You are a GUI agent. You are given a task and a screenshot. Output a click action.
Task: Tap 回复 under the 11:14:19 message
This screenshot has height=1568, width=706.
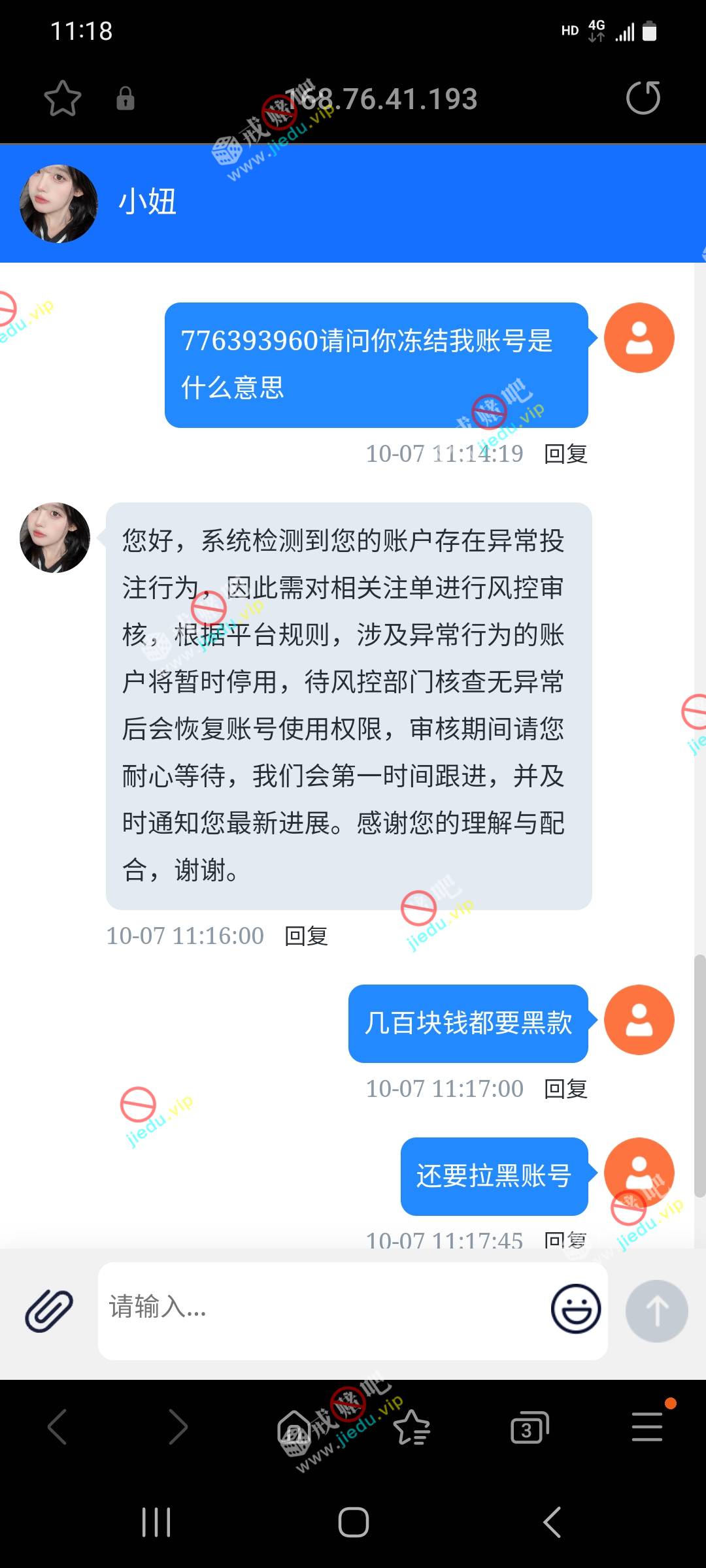click(x=565, y=454)
